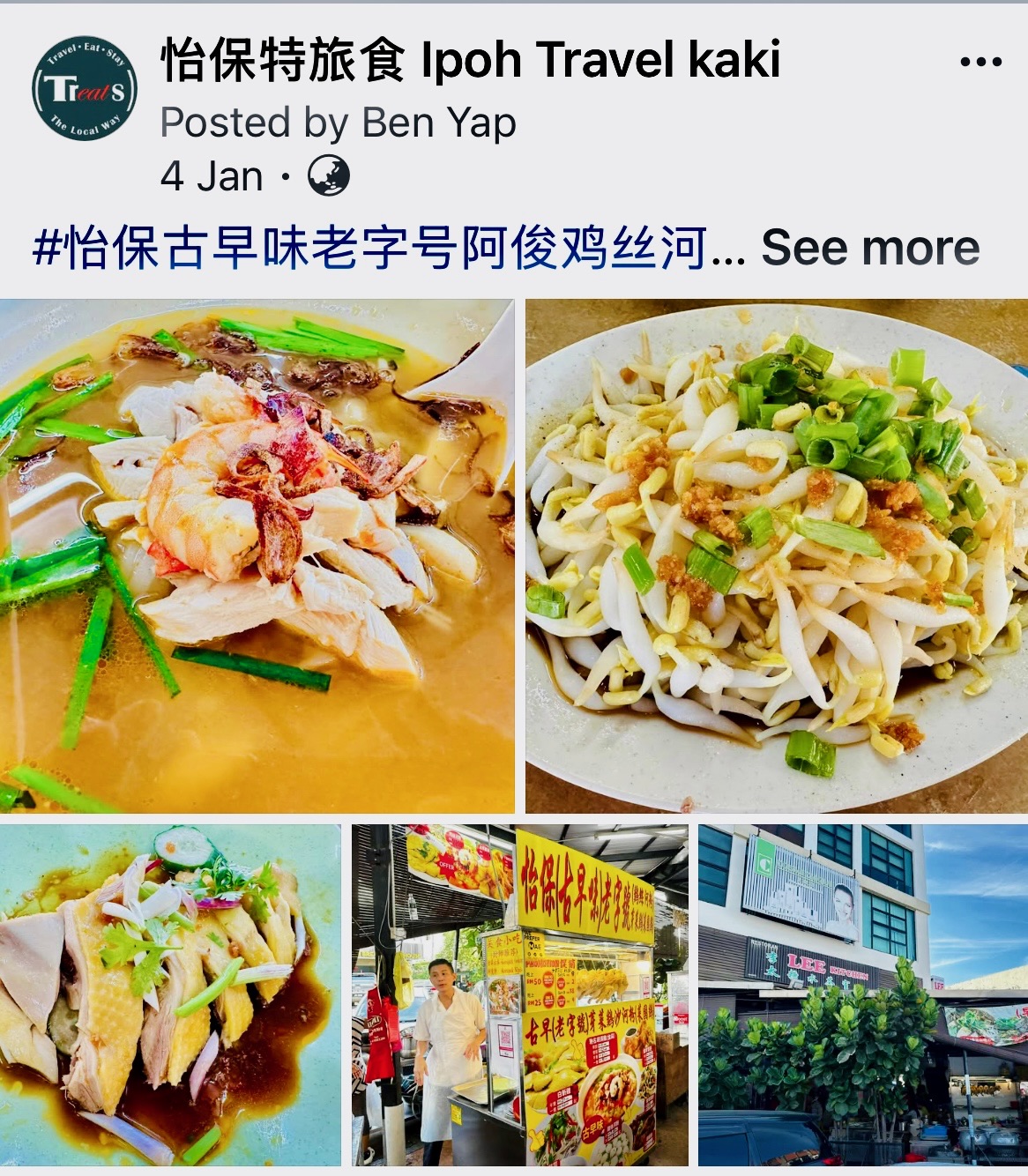
Task: Expand the caption with See more
Action: [870, 248]
